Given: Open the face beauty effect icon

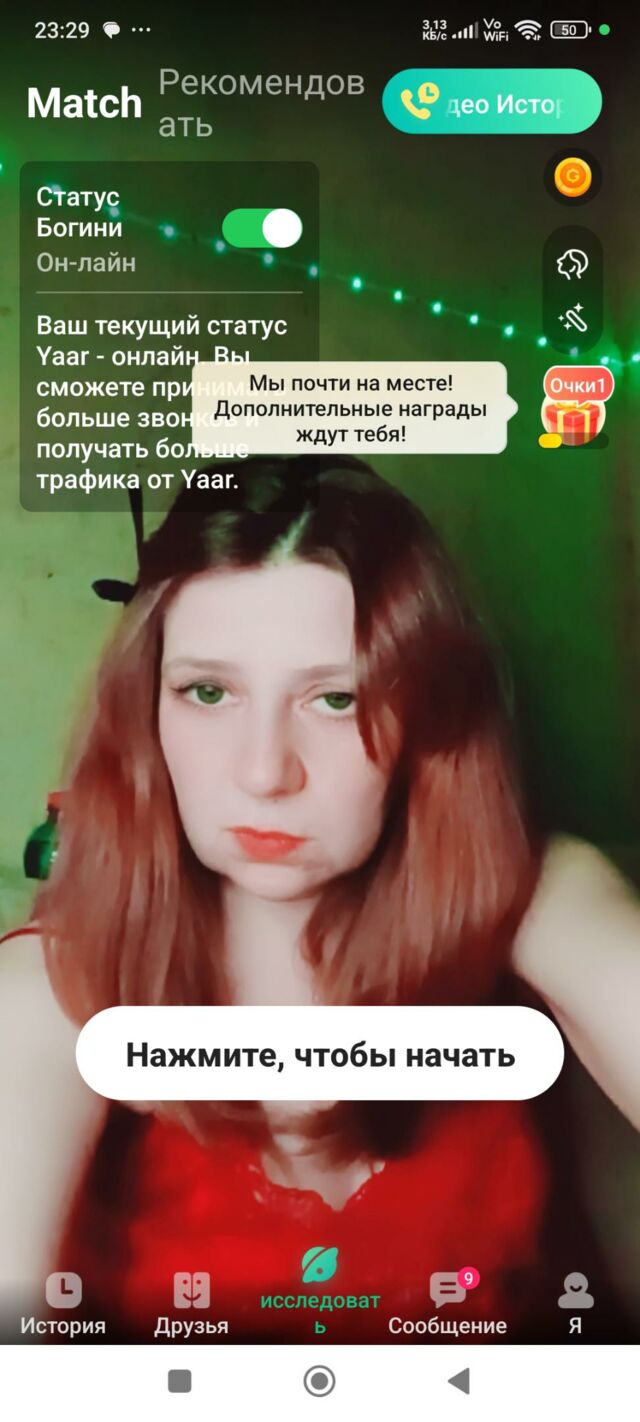Looking at the screenshot, I should [573, 264].
